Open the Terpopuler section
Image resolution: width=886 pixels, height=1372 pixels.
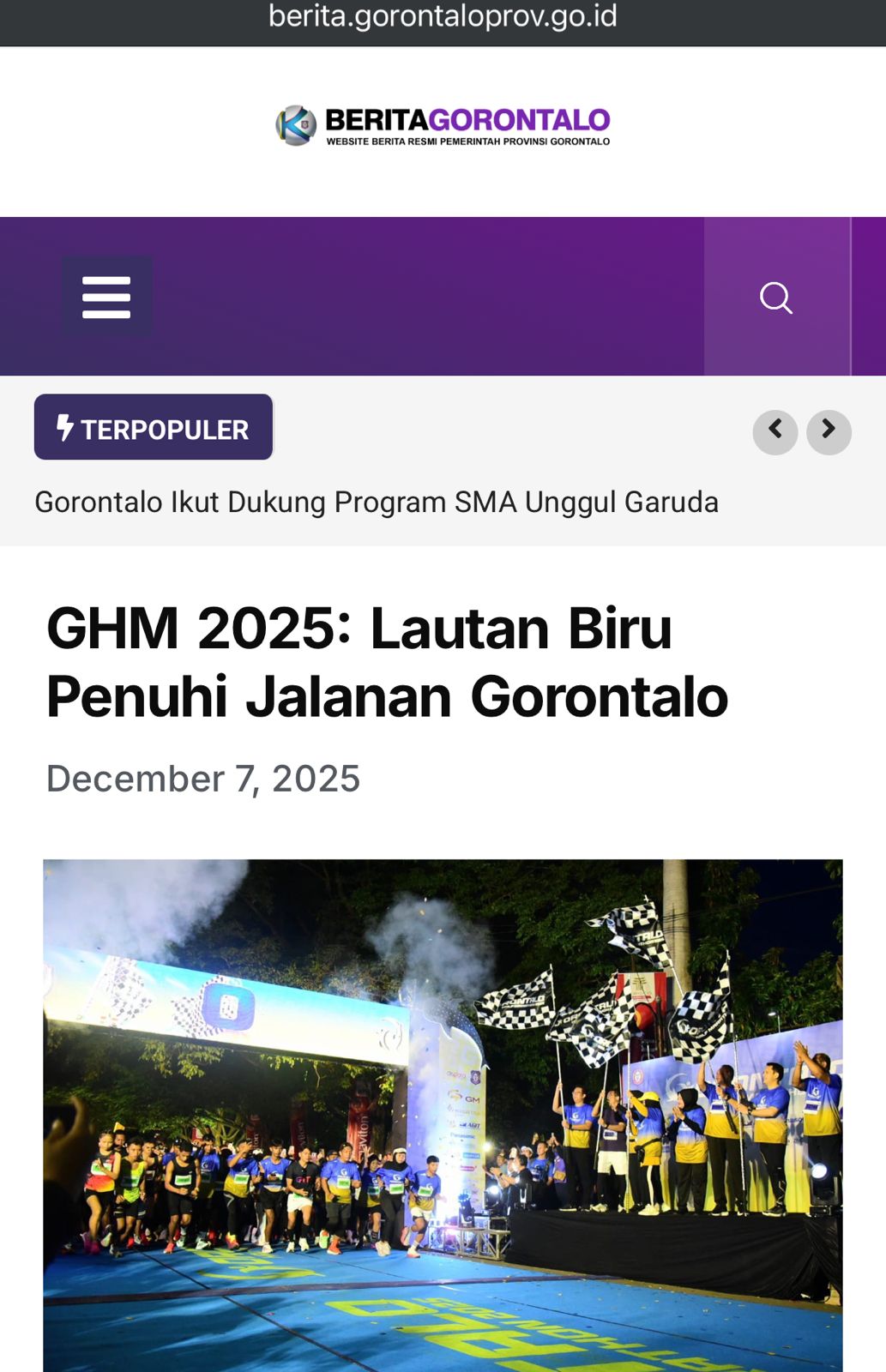point(154,428)
